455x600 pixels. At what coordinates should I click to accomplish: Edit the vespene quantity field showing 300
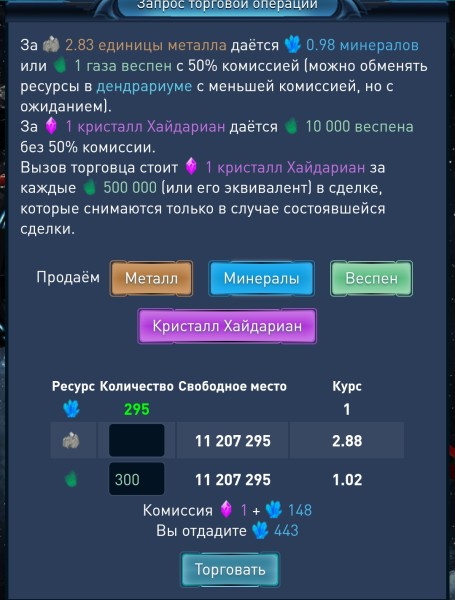pos(137,479)
